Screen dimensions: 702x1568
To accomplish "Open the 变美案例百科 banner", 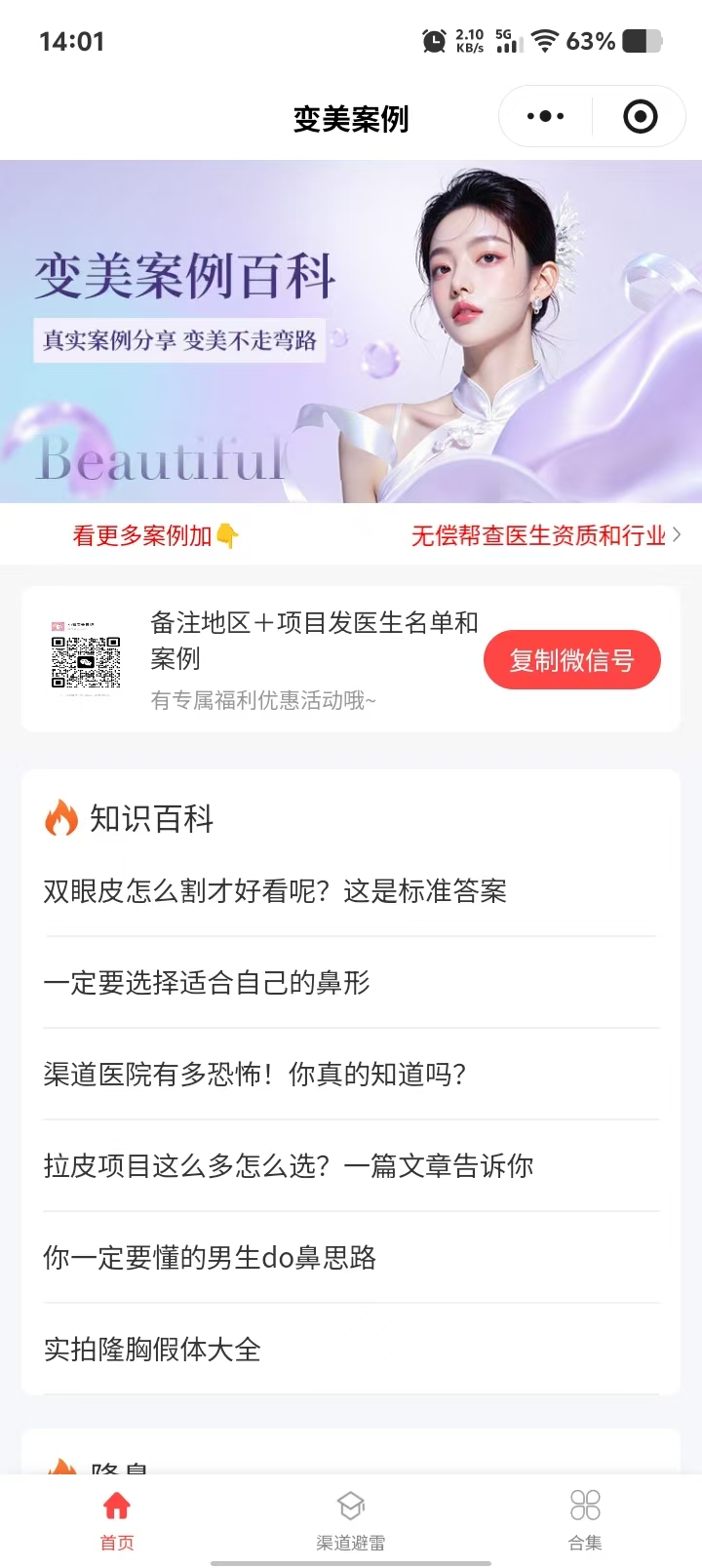I will coord(351,332).
